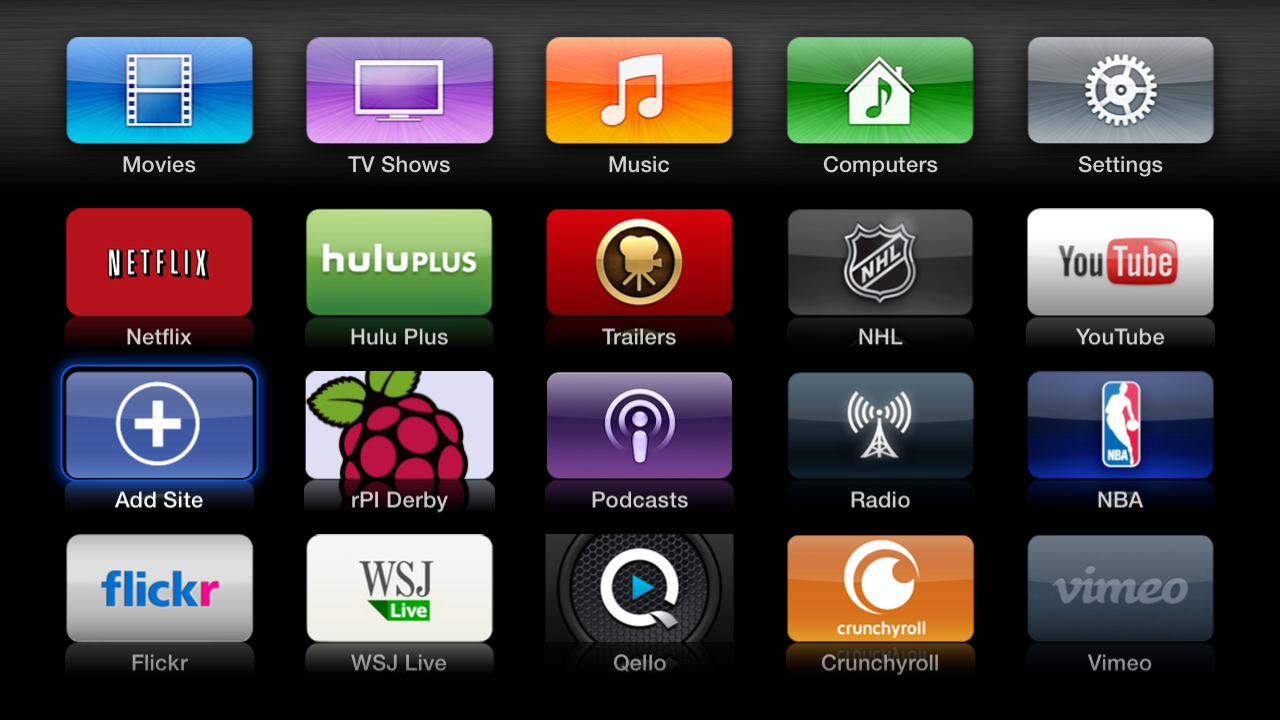Open rPI Derby

click(x=399, y=424)
